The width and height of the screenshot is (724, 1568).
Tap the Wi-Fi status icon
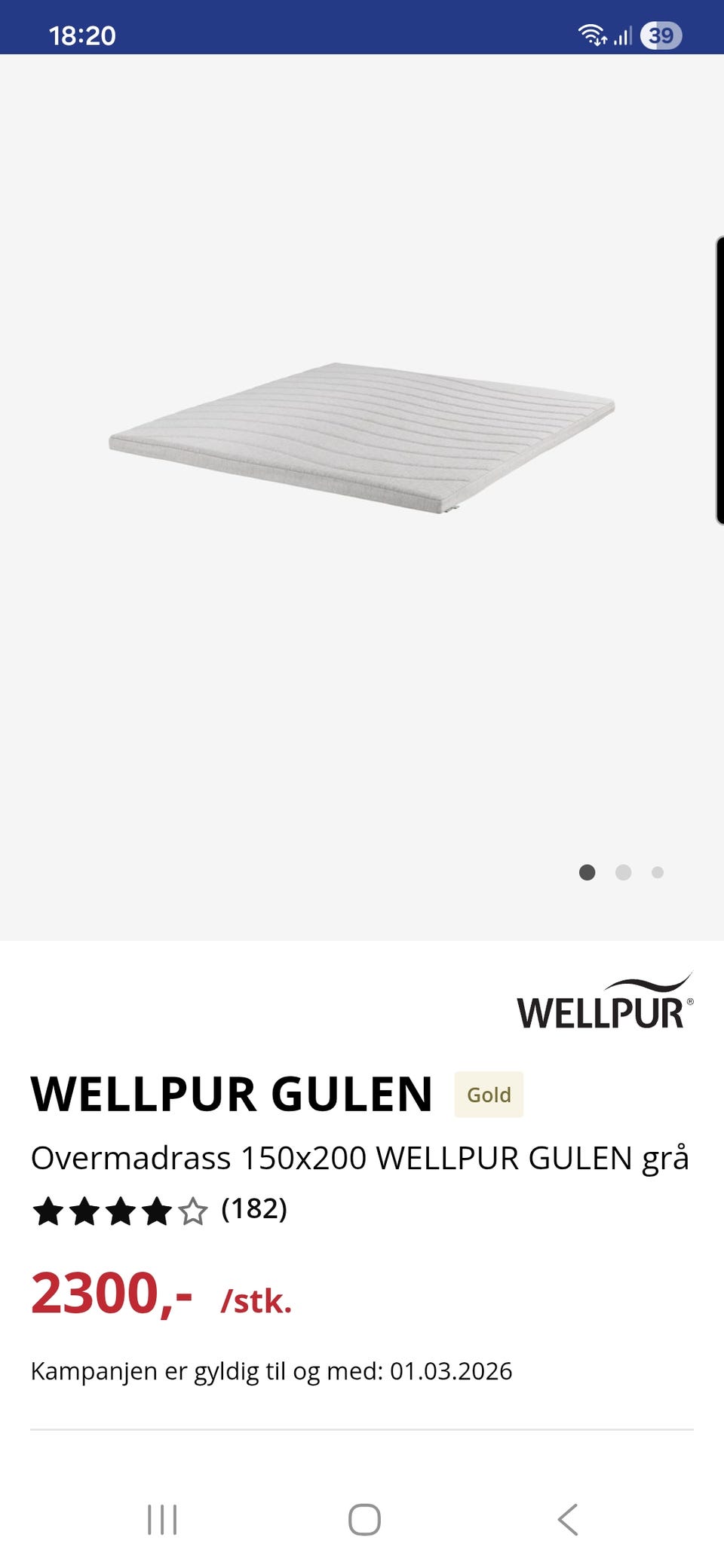591,35
